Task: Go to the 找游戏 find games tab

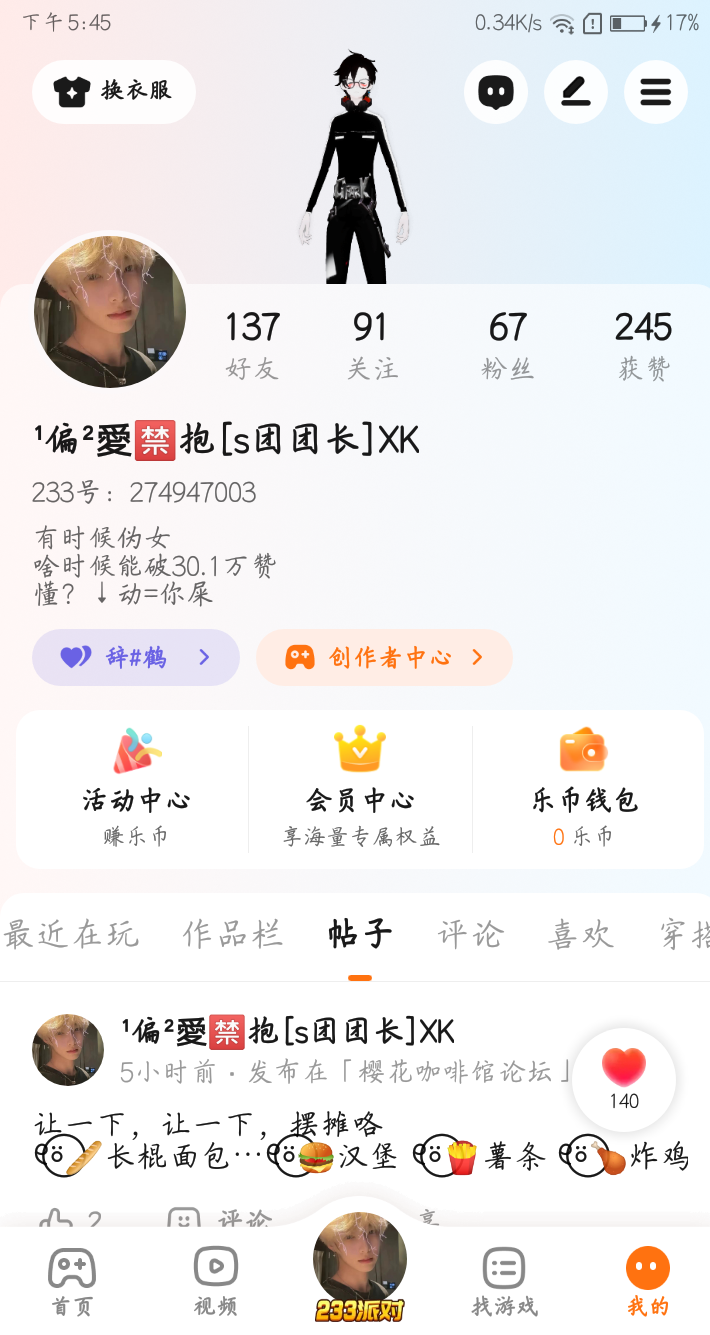Action: [x=504, y=1282]
